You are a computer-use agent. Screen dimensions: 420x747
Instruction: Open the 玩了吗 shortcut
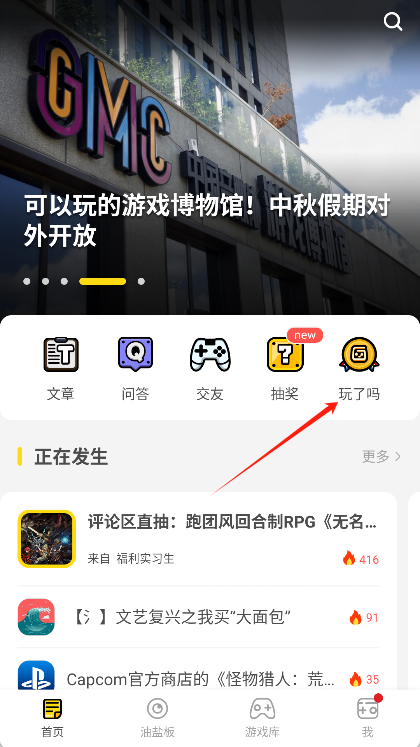tap(360, 368)
